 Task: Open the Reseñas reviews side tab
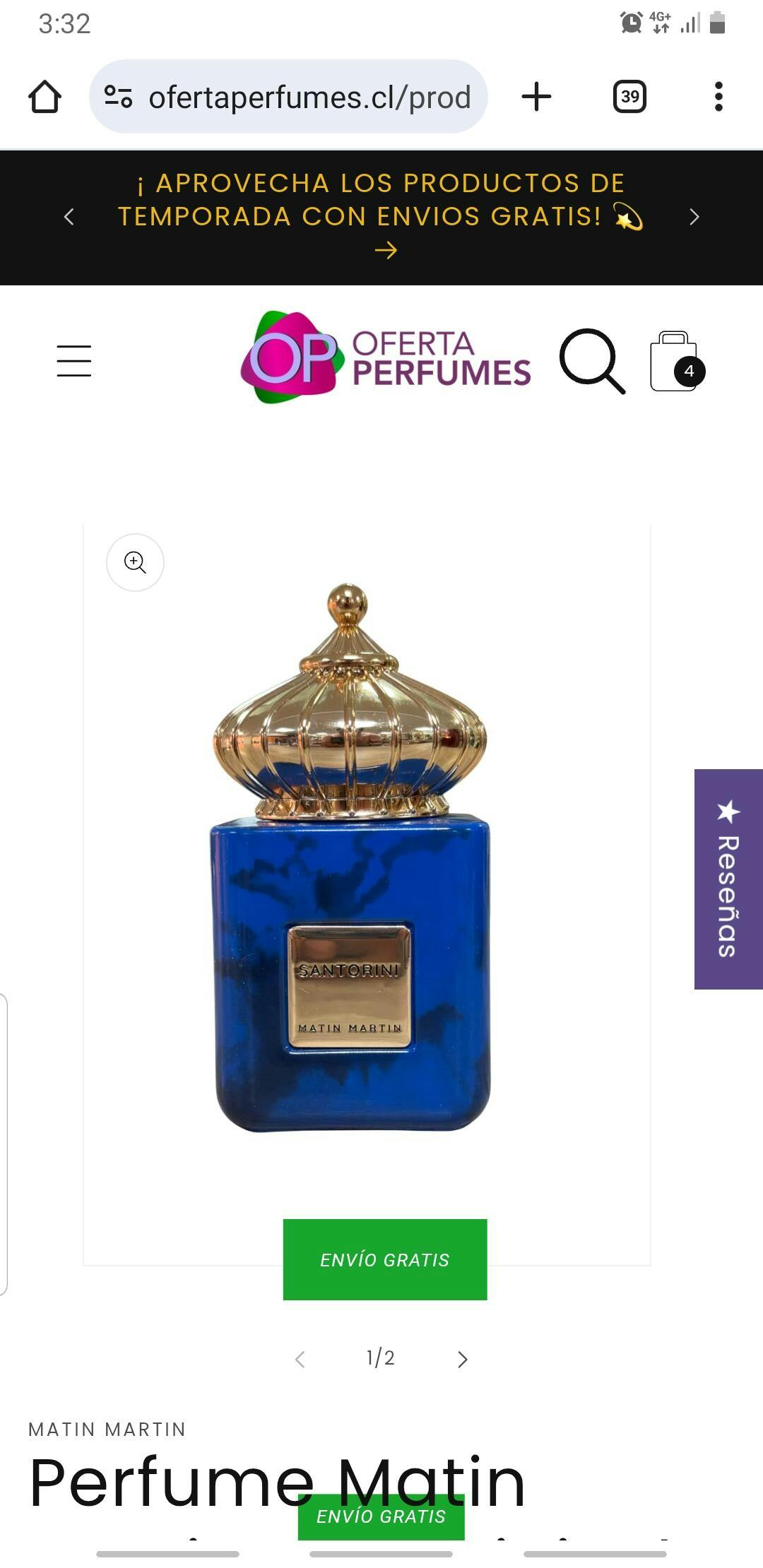728,879
